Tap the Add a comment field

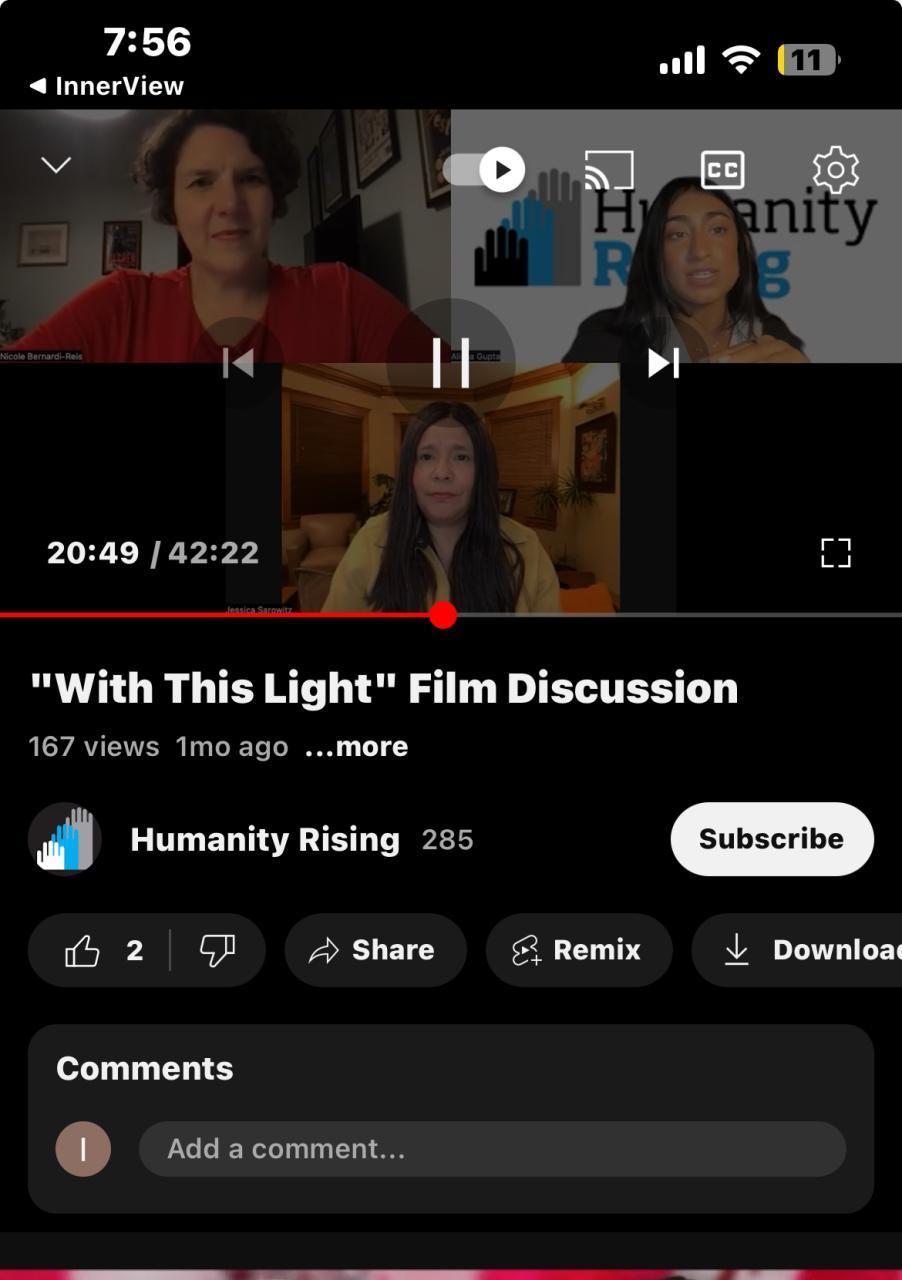coord(491,1149)
